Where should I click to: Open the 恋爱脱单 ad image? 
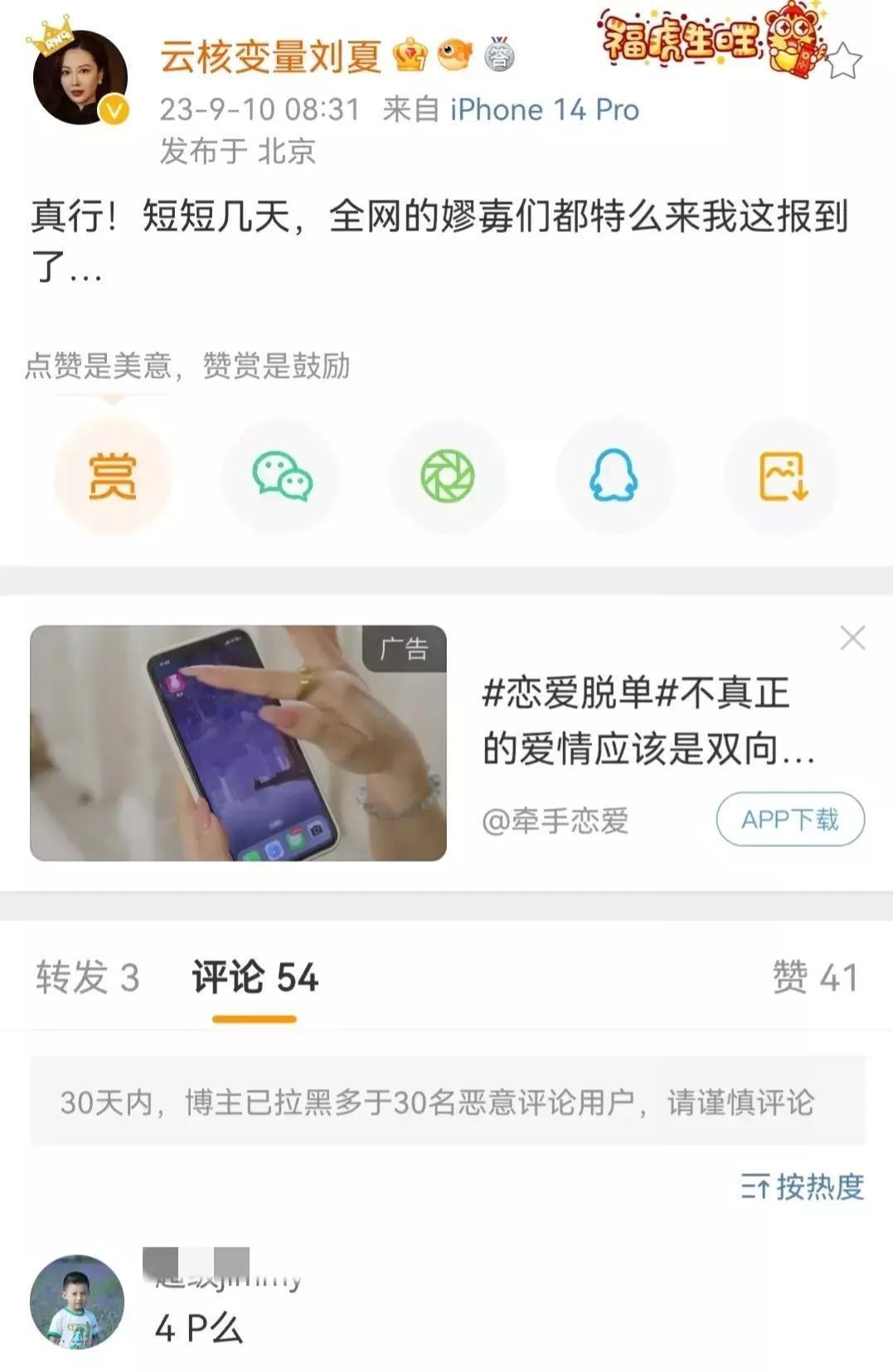pos(238,743)
